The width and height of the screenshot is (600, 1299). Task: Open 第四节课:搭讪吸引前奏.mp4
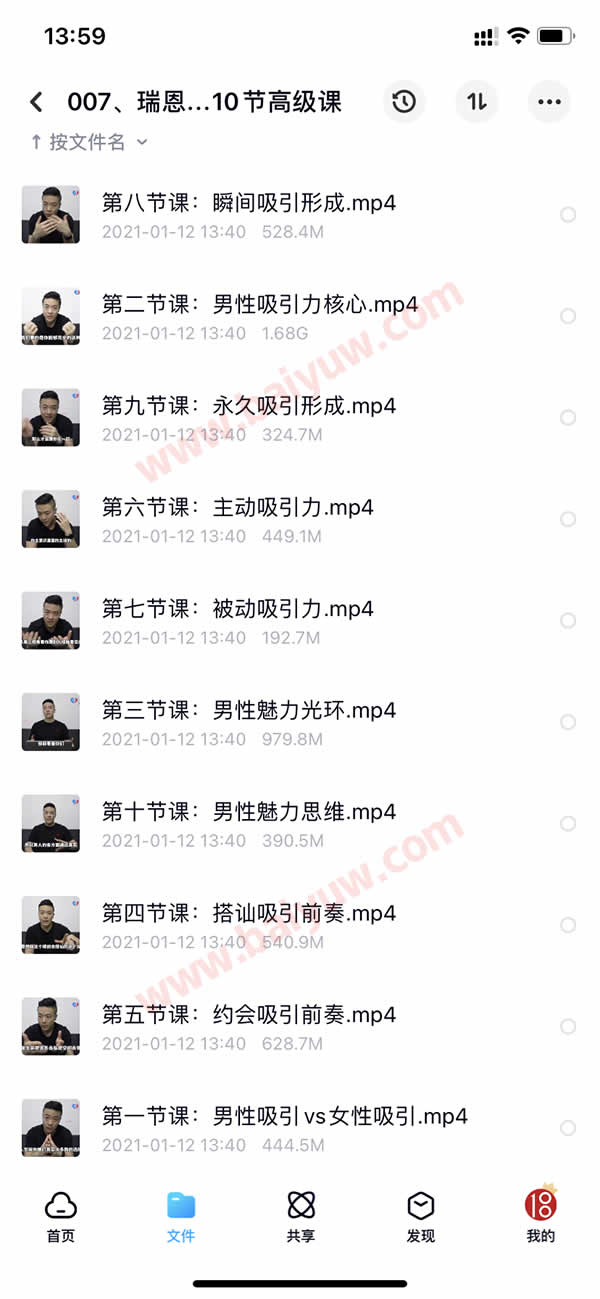click(x=249, y=914)
